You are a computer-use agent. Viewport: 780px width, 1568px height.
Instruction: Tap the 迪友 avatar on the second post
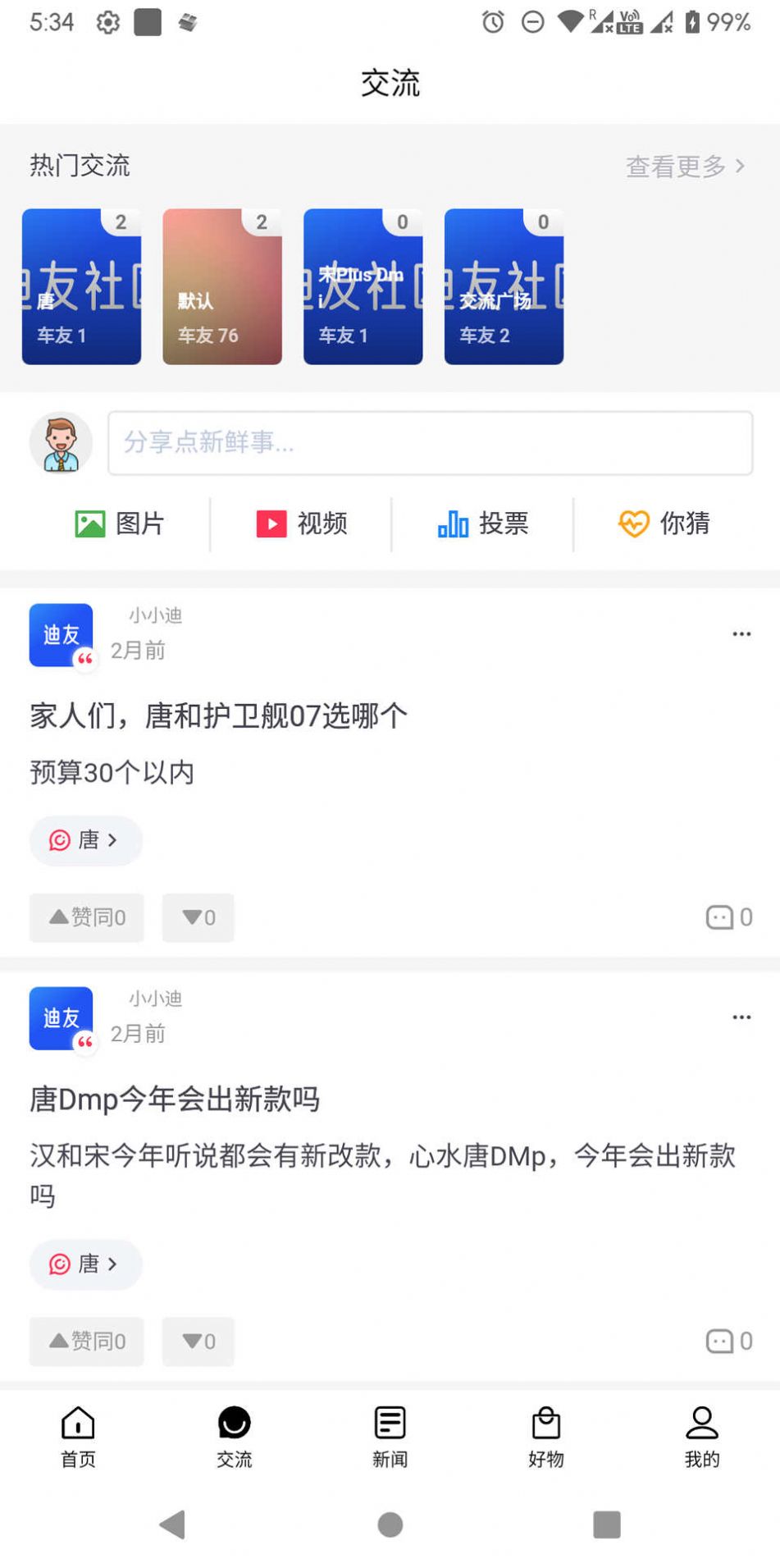pyautogui.click(x=61, y=1018)
